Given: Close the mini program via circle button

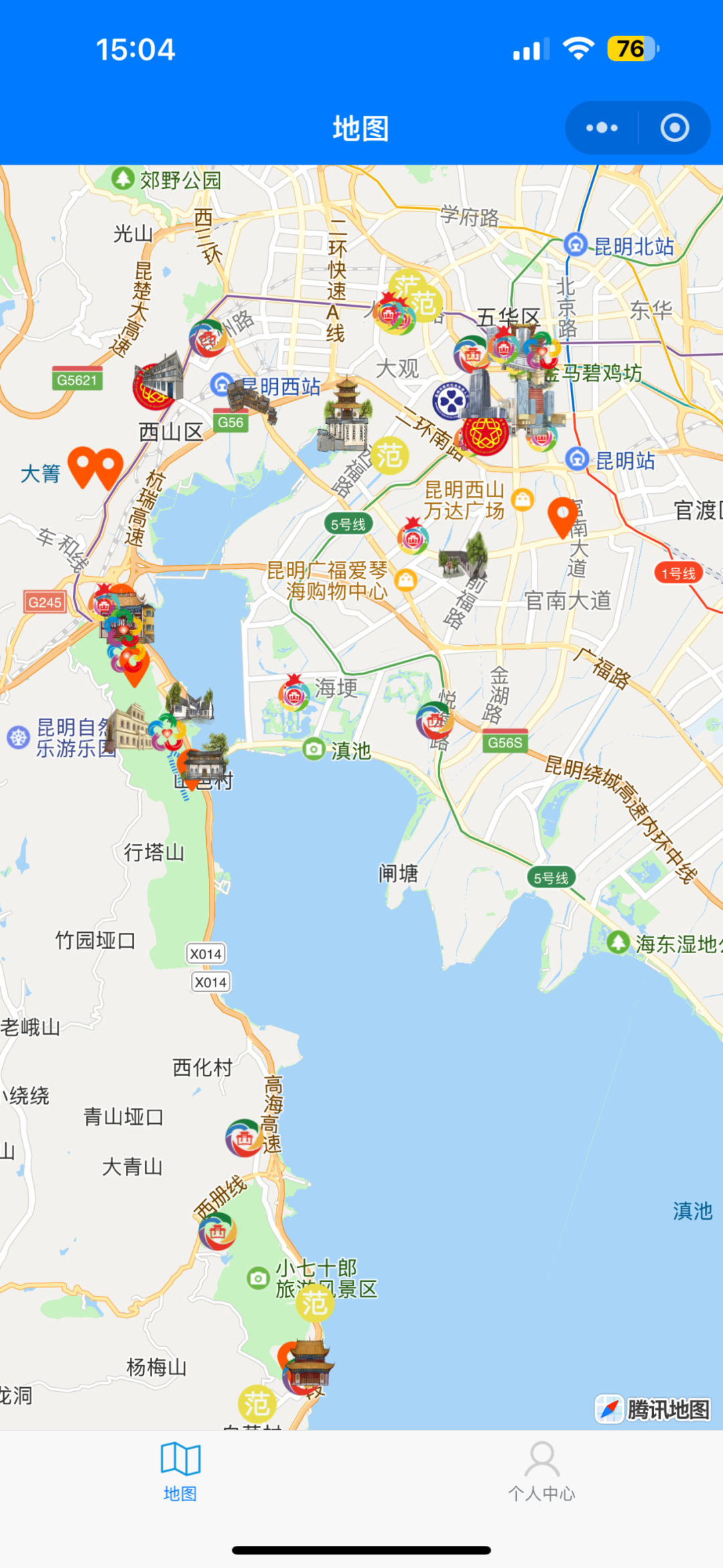Looking at the screenshot, I should point(674,128).
